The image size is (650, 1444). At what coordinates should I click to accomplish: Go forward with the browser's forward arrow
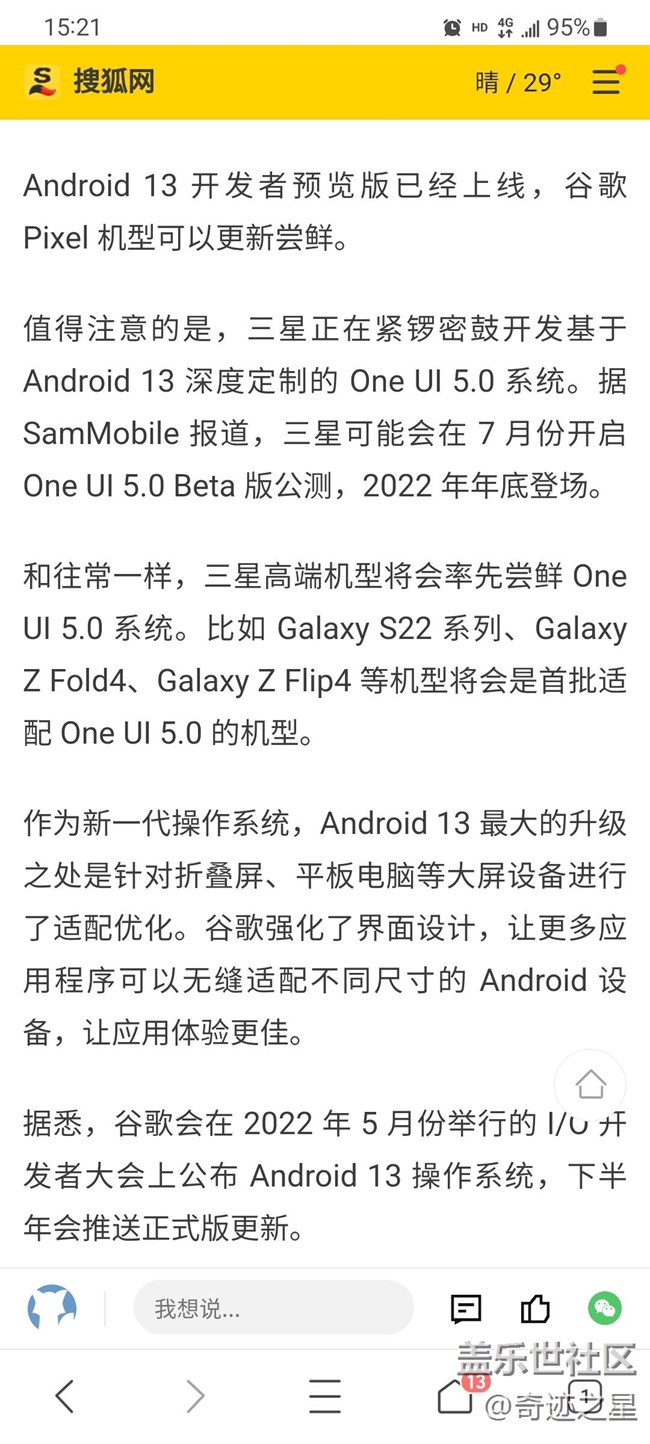point(195,1396)
